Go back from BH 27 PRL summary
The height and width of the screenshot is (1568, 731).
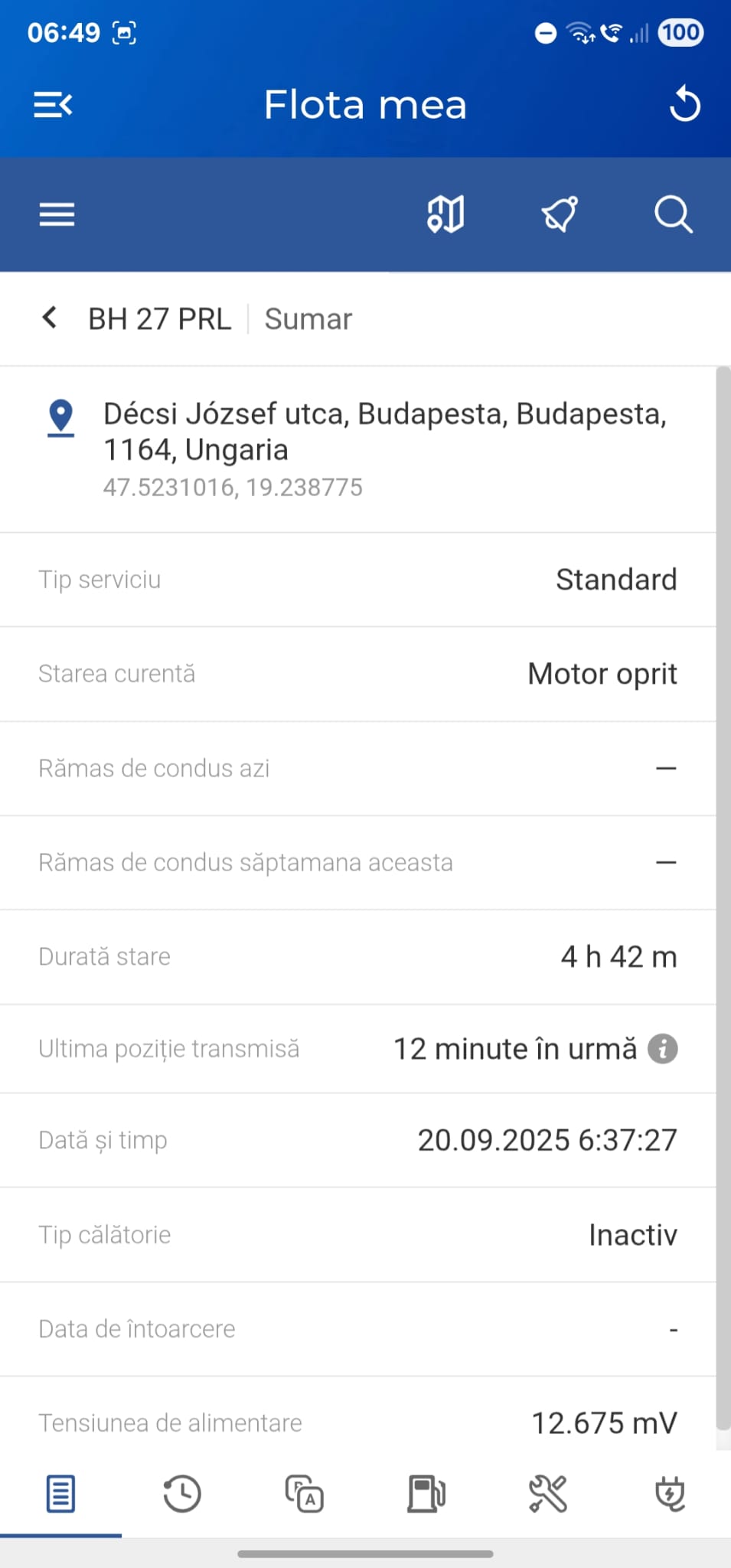tap(50, 318)
